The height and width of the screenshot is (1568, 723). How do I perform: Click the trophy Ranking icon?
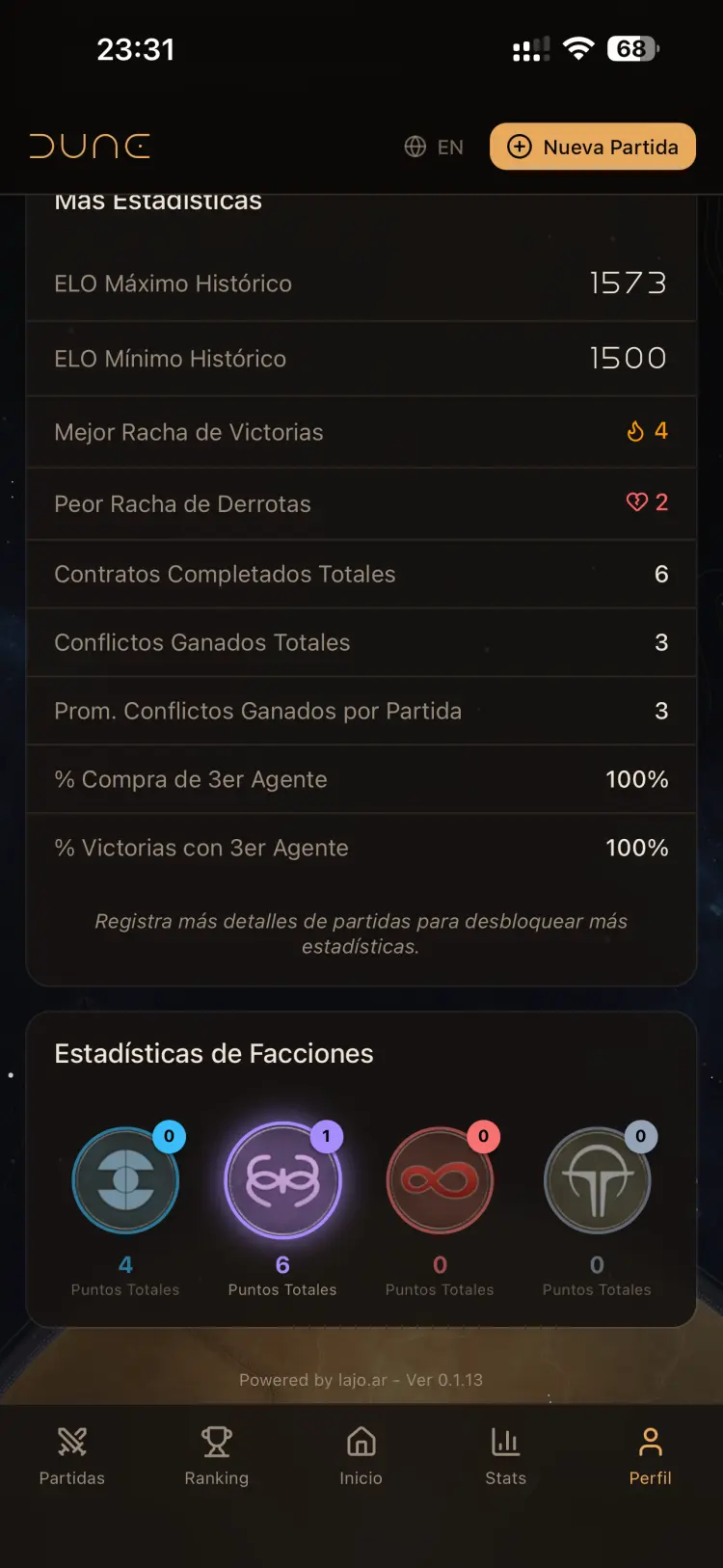click(216, 1443)
